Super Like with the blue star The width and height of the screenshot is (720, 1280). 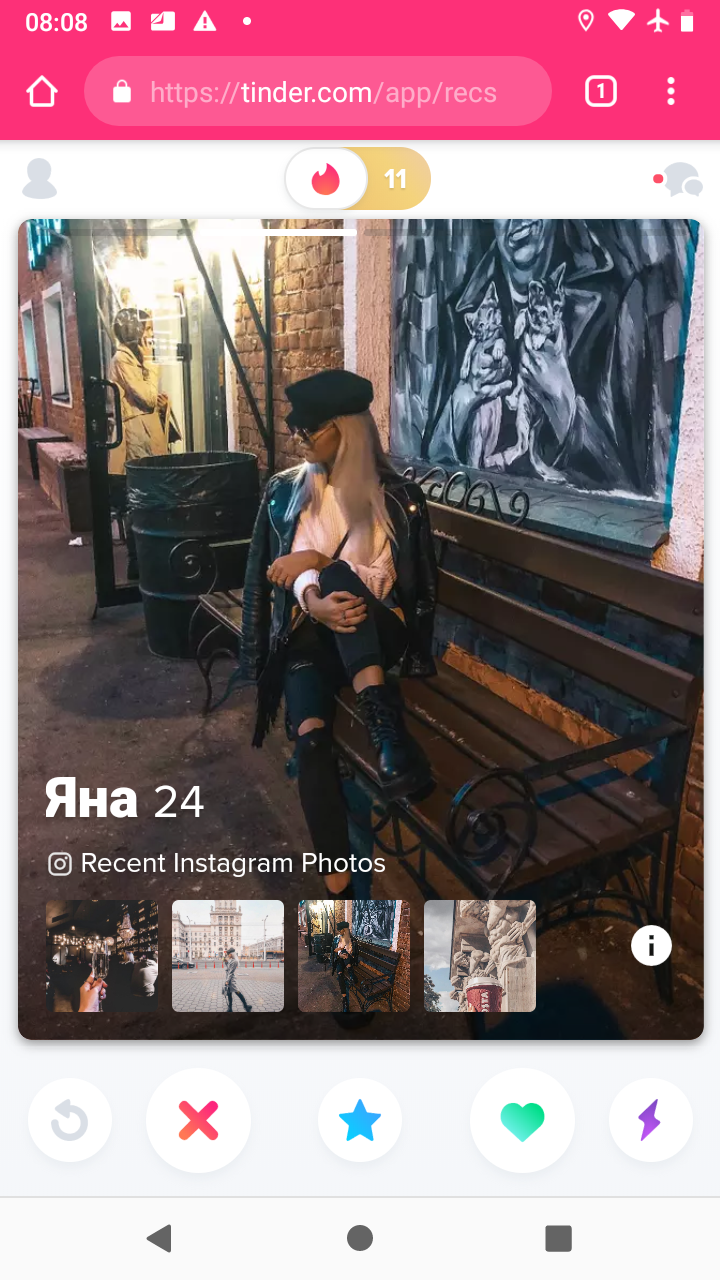tap(360, 1121)
